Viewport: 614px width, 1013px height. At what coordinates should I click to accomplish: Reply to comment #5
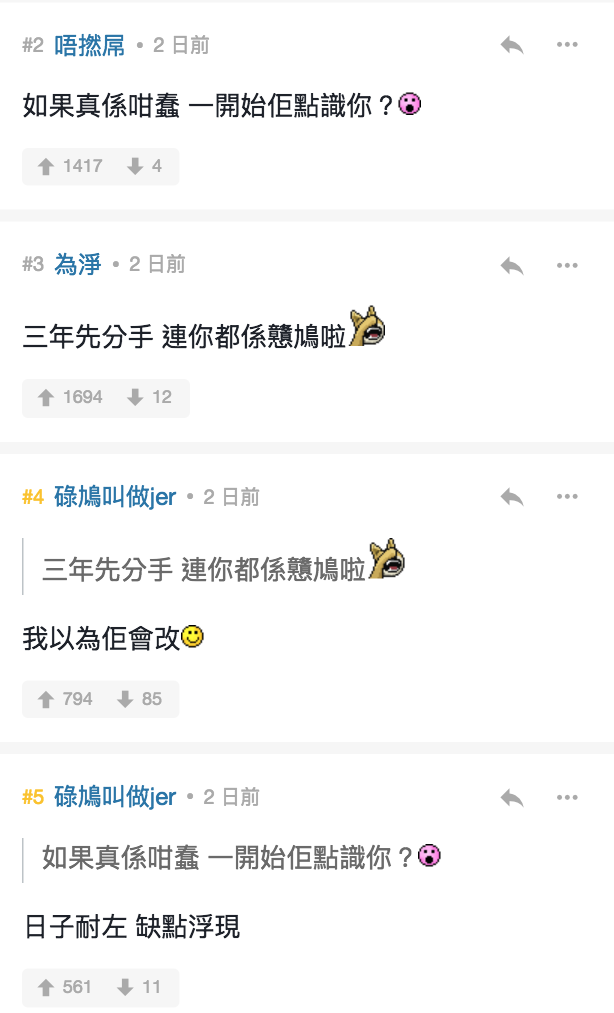pos(512,797)
